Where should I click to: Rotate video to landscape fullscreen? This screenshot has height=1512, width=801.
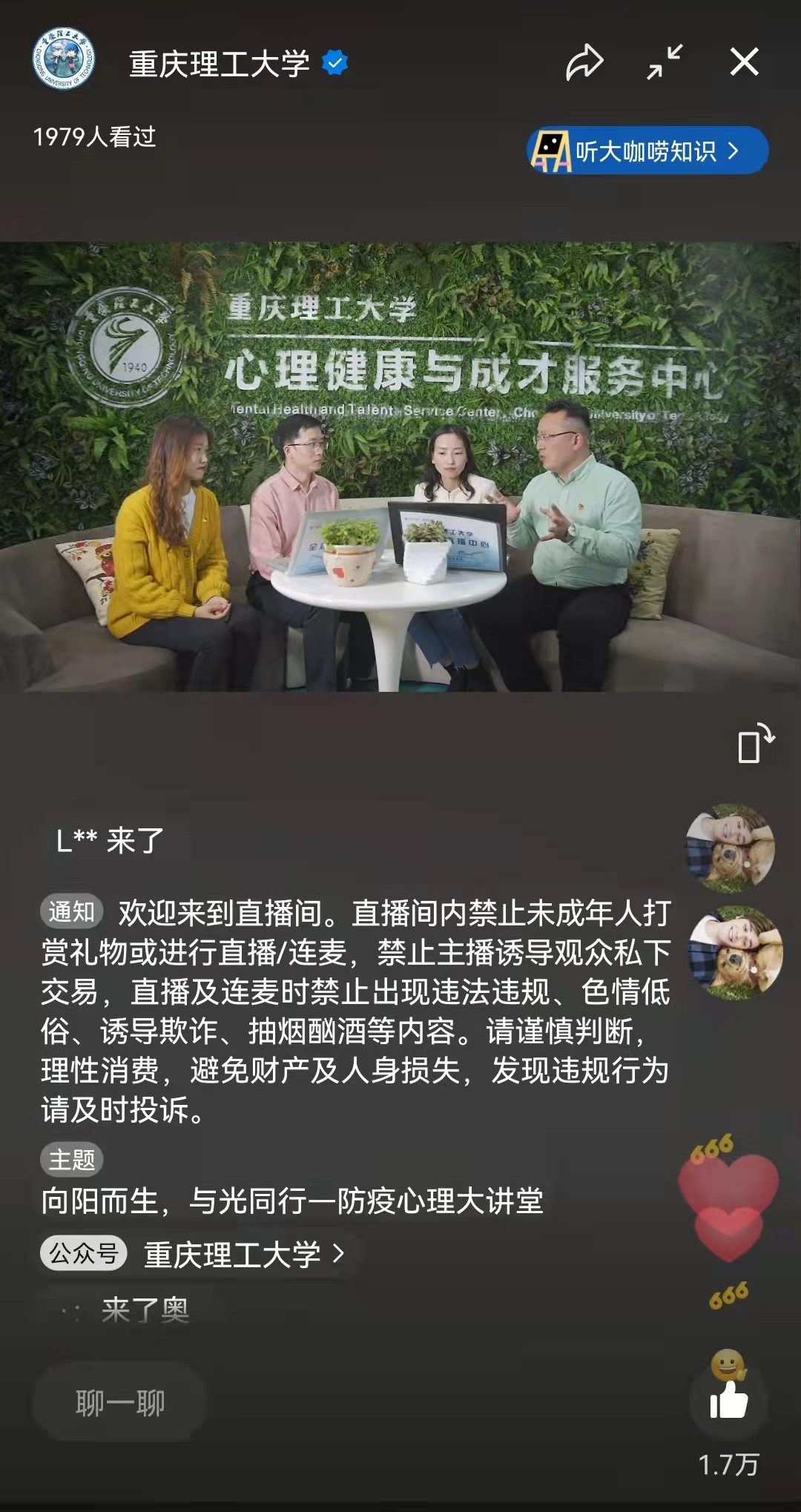756,744
